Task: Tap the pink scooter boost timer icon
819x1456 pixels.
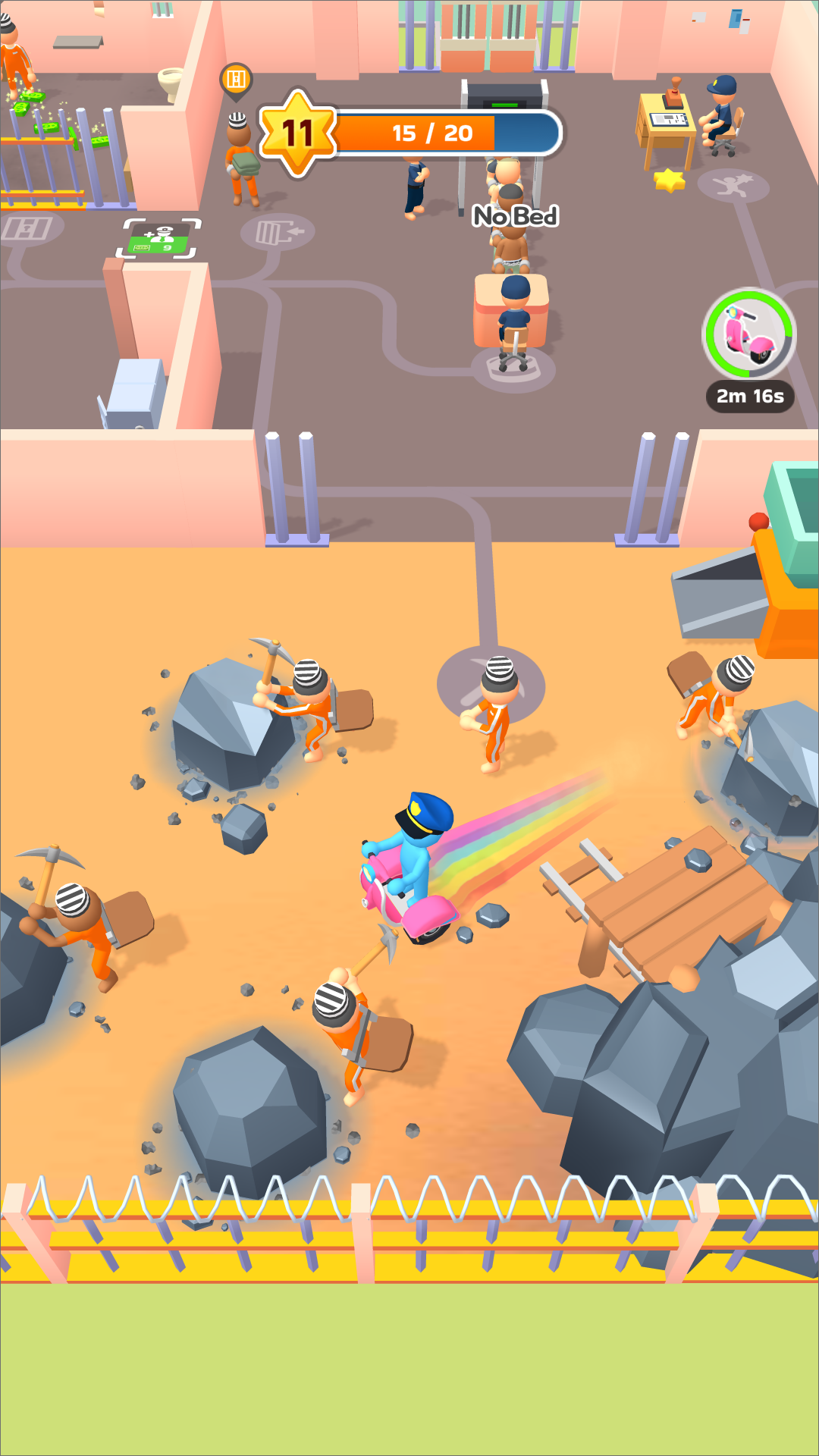Action: [x=749, y=334]
